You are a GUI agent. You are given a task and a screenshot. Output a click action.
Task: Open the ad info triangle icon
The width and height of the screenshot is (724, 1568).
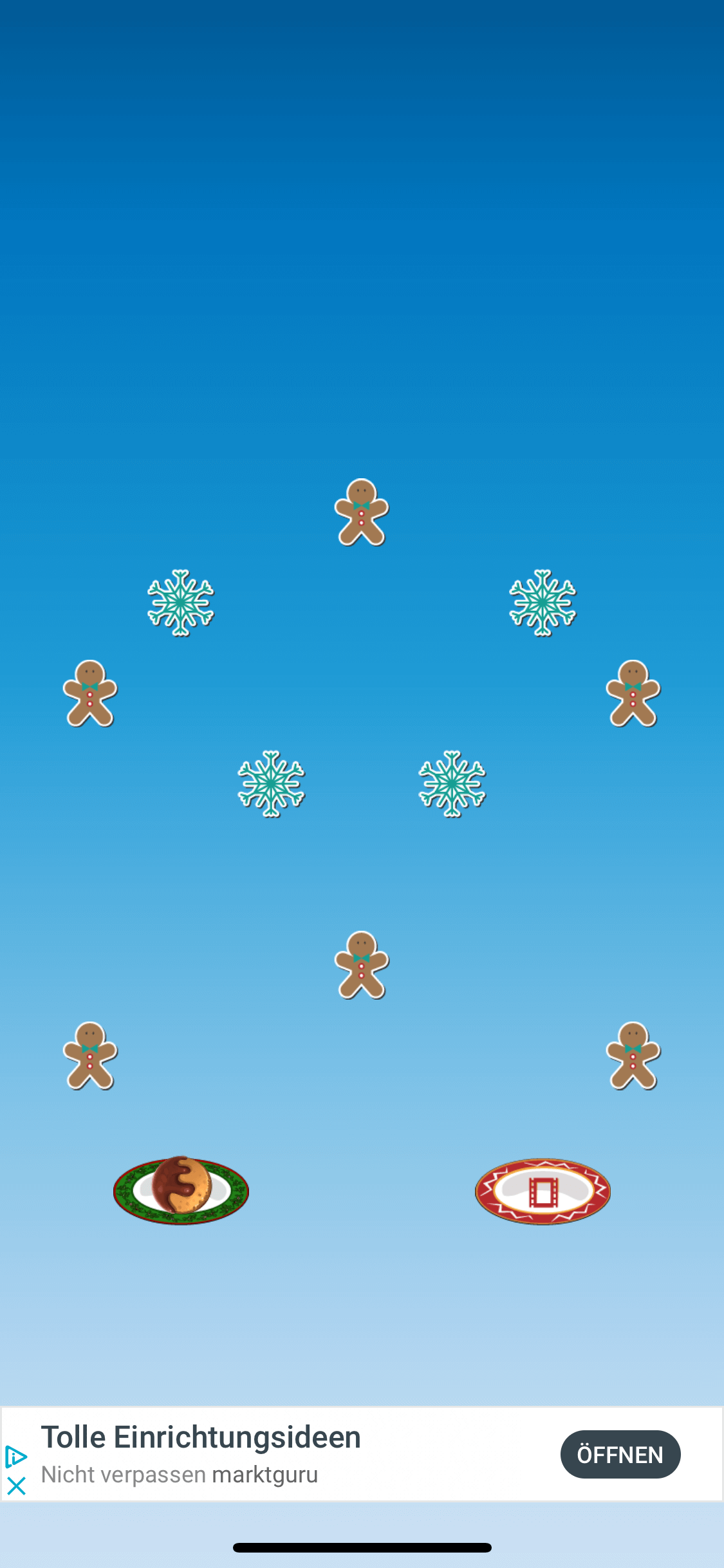[x=15, y=1457]
